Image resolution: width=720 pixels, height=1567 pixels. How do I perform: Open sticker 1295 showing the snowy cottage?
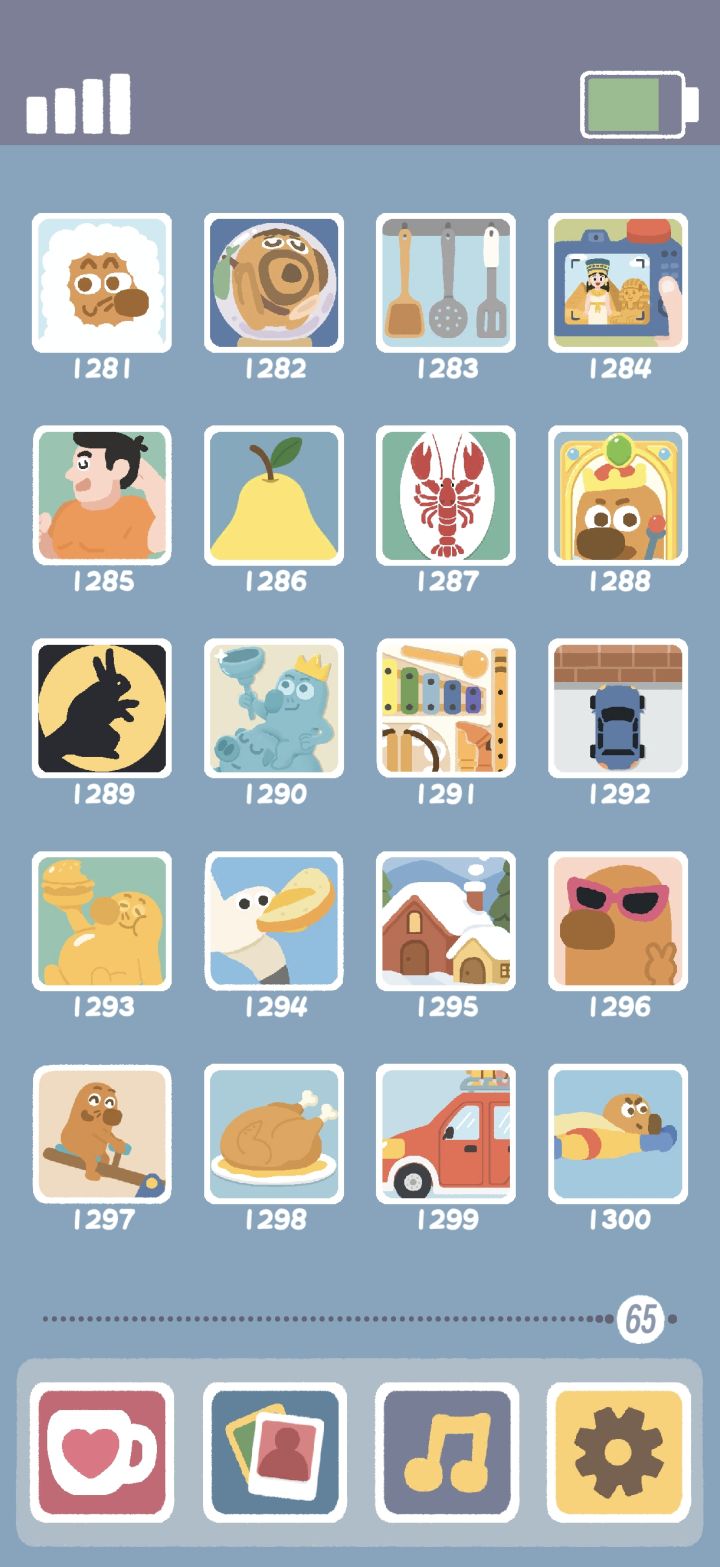(446, 923)
